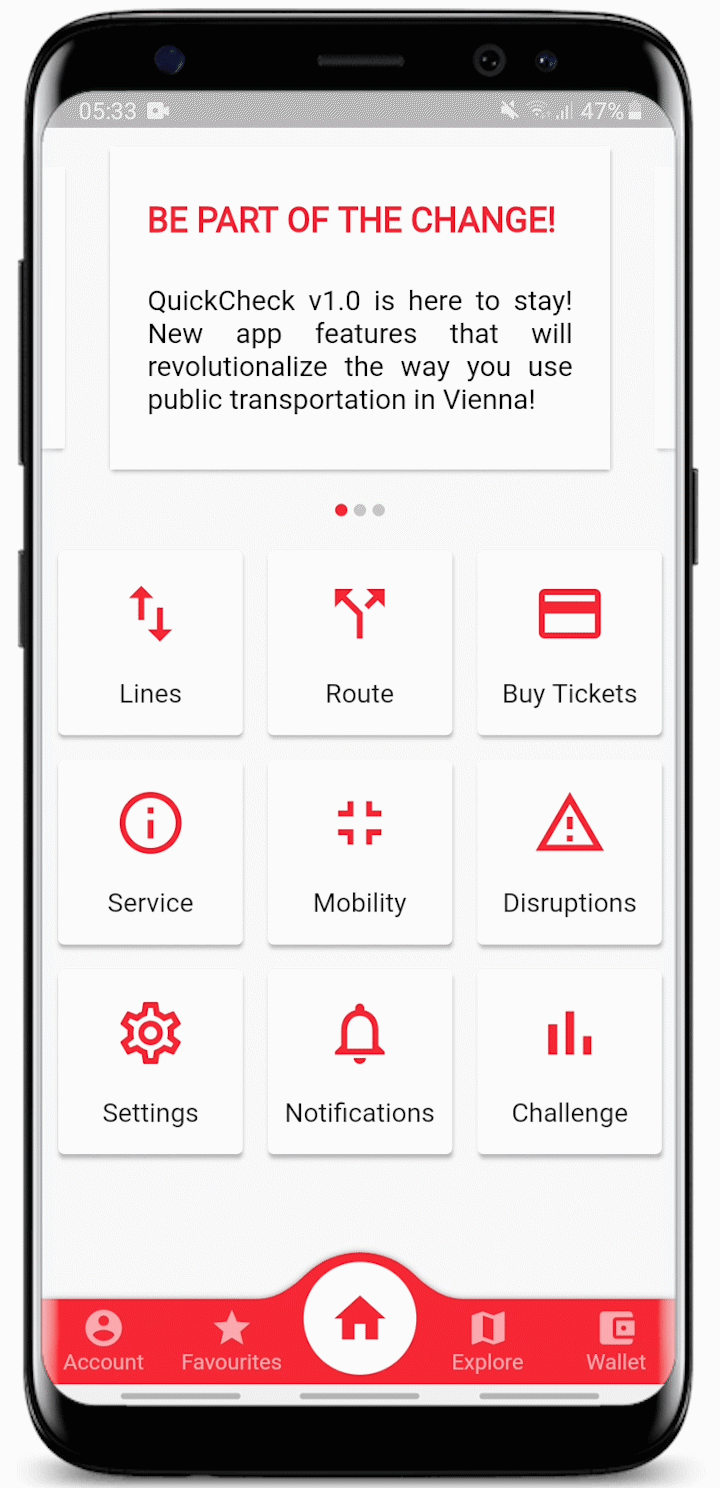Open Buy Tickets

point(569,642)
